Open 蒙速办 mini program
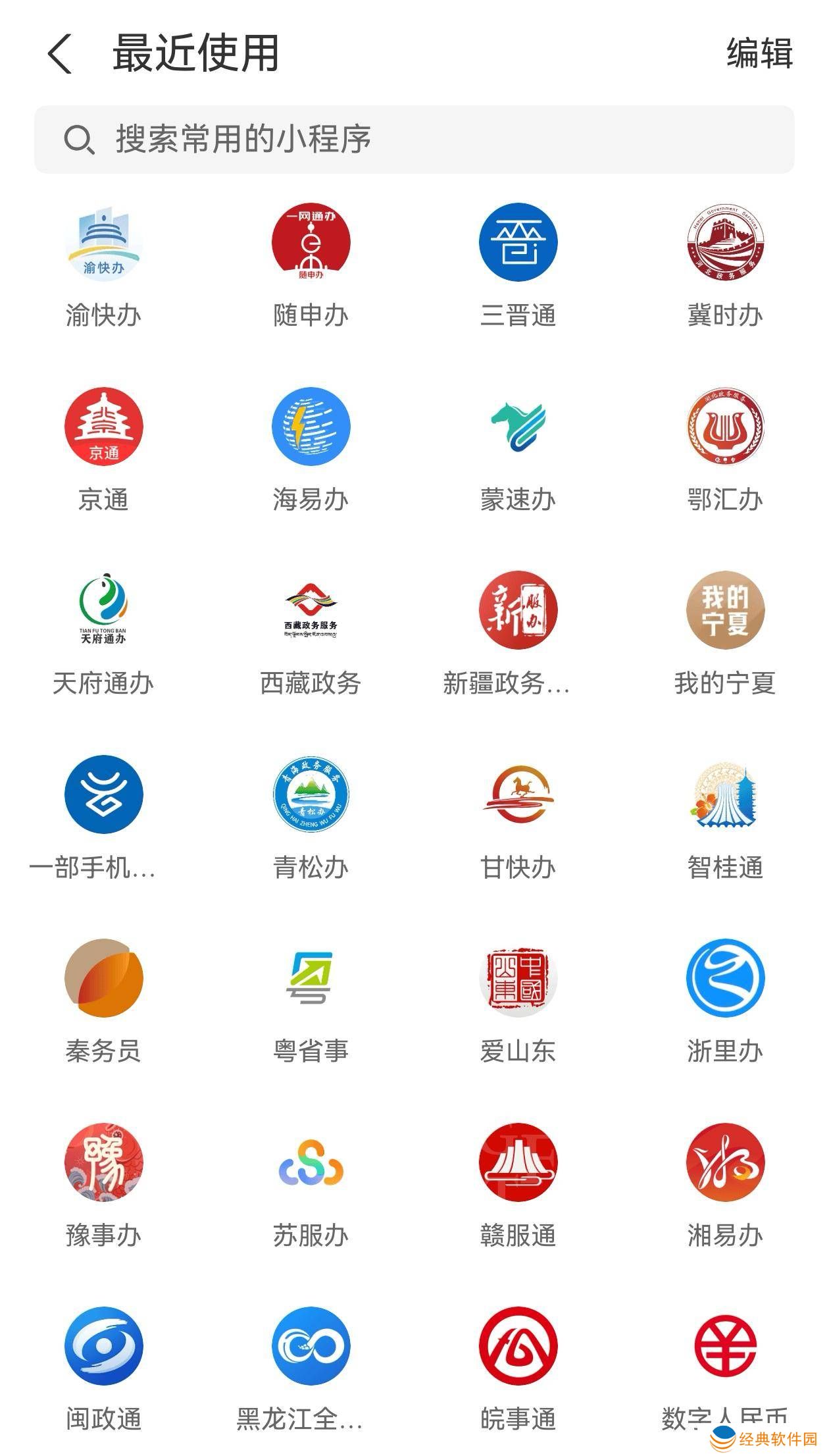 (x=518, y=427)
